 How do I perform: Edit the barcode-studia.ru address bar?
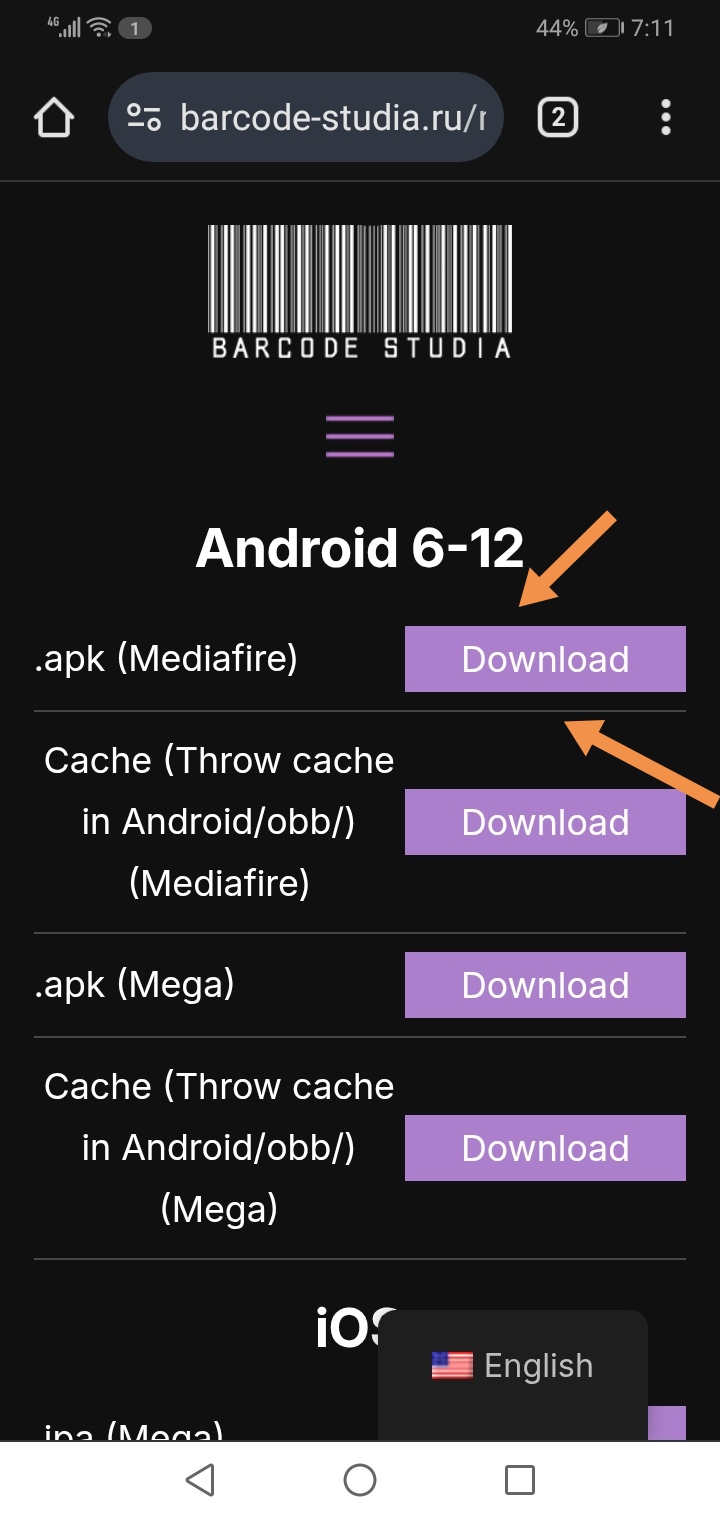[x=330, y=119]
